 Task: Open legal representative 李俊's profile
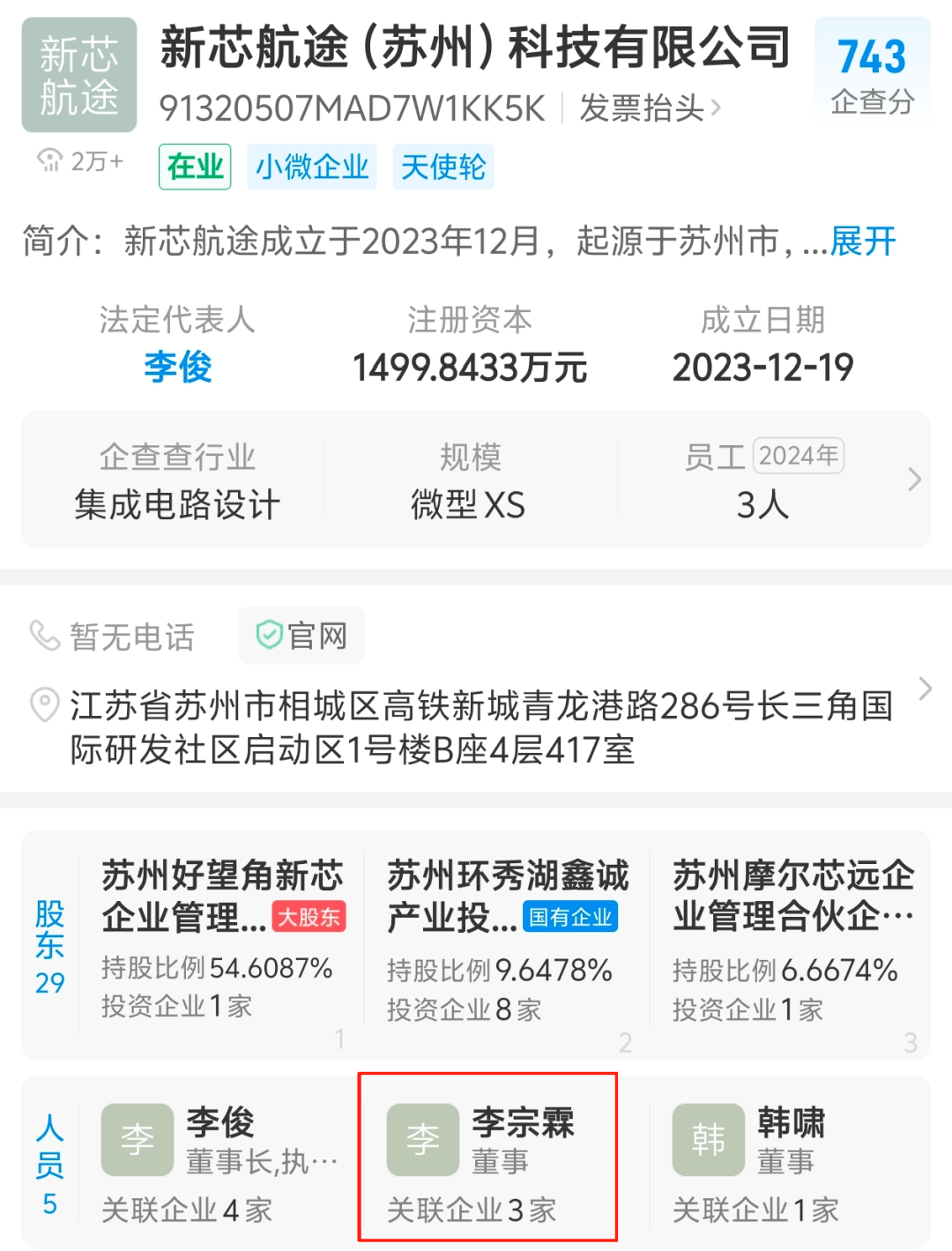tap(177, 367)
